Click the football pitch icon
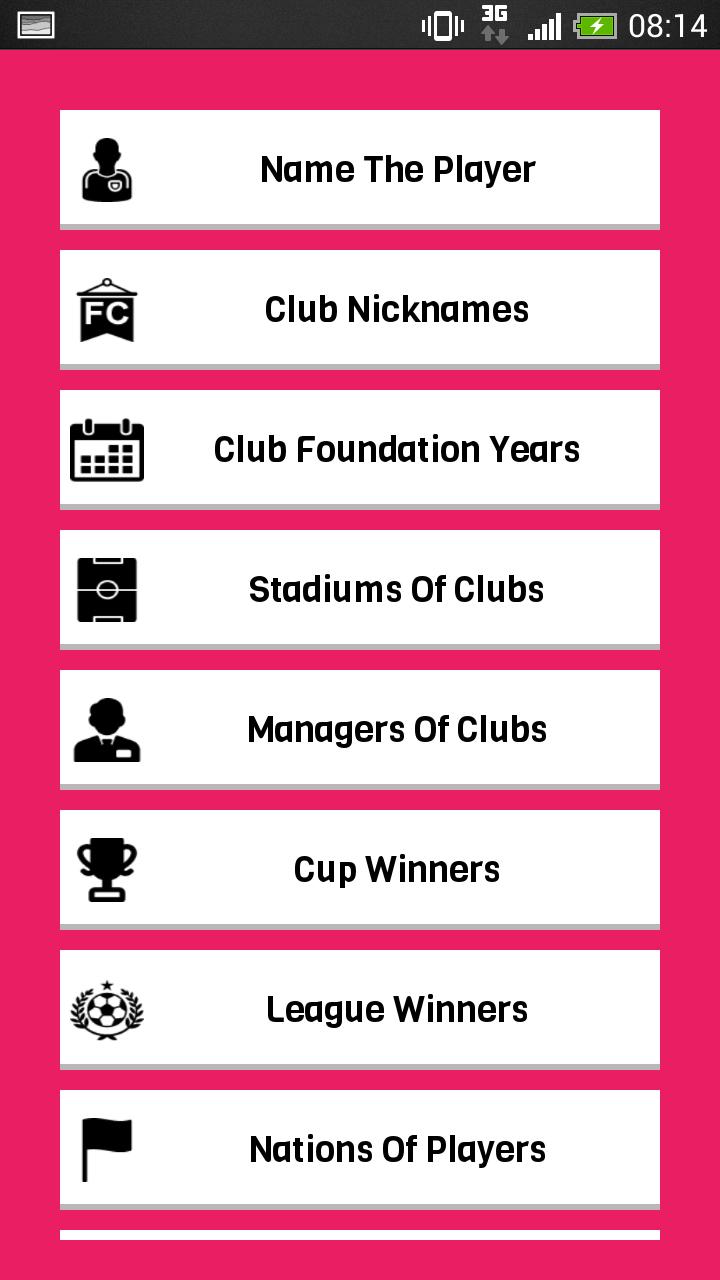Image resolution: width=720 pixels, height=1280 pixels. point(107,589)
